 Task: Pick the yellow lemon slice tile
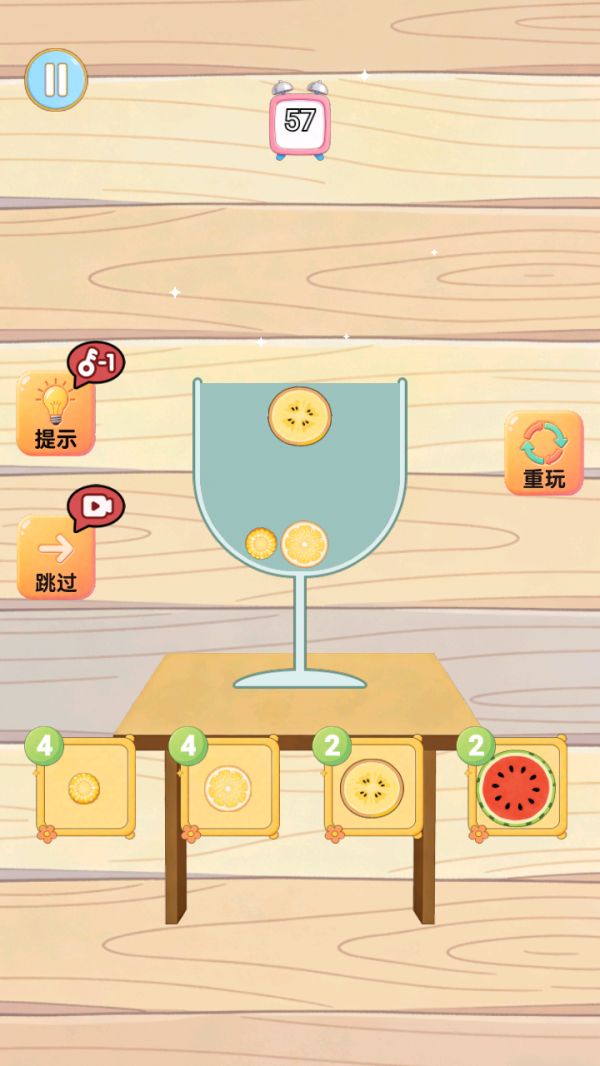[x=373, y=788]
